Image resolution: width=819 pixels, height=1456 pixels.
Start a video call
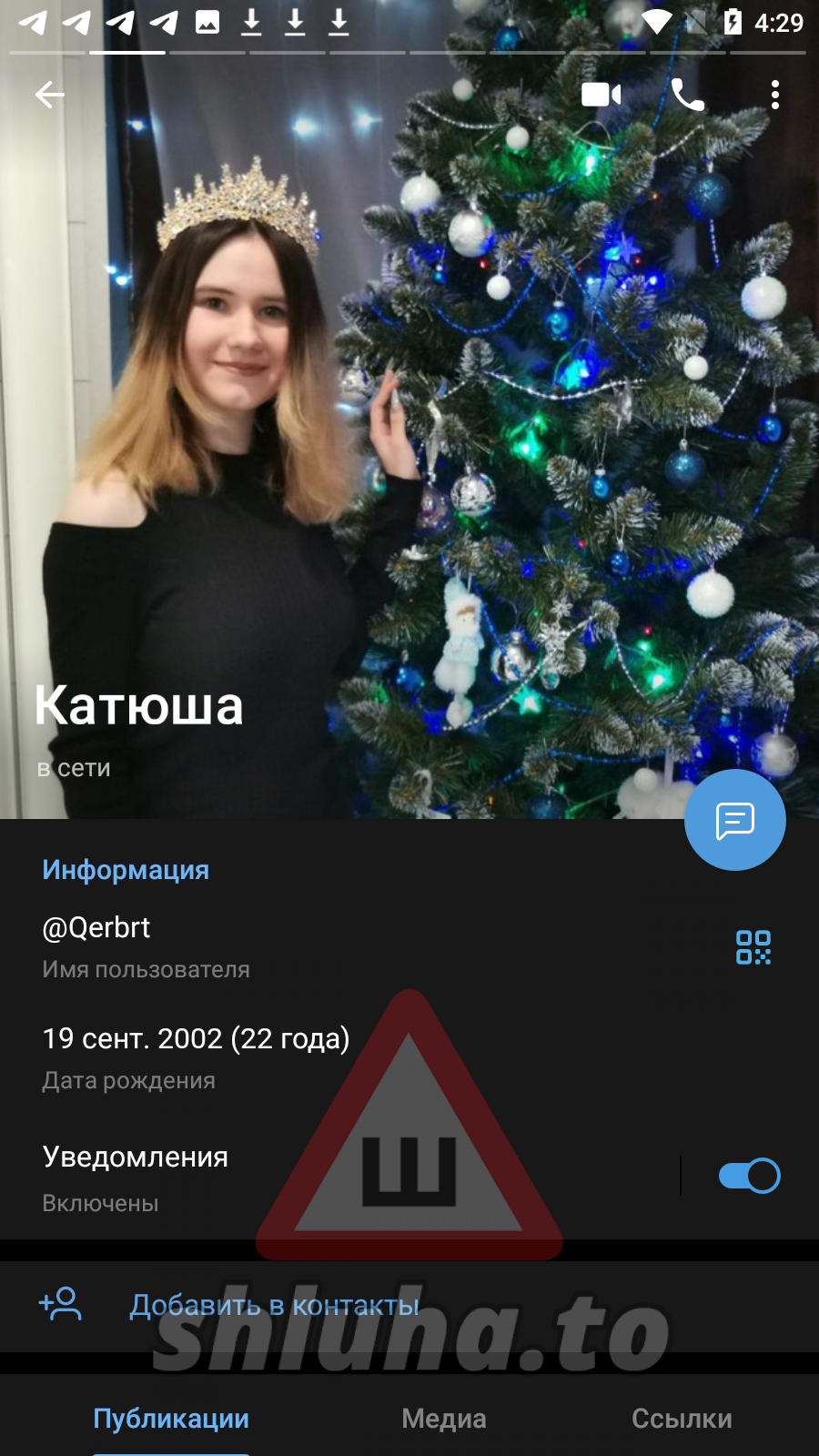601,95
